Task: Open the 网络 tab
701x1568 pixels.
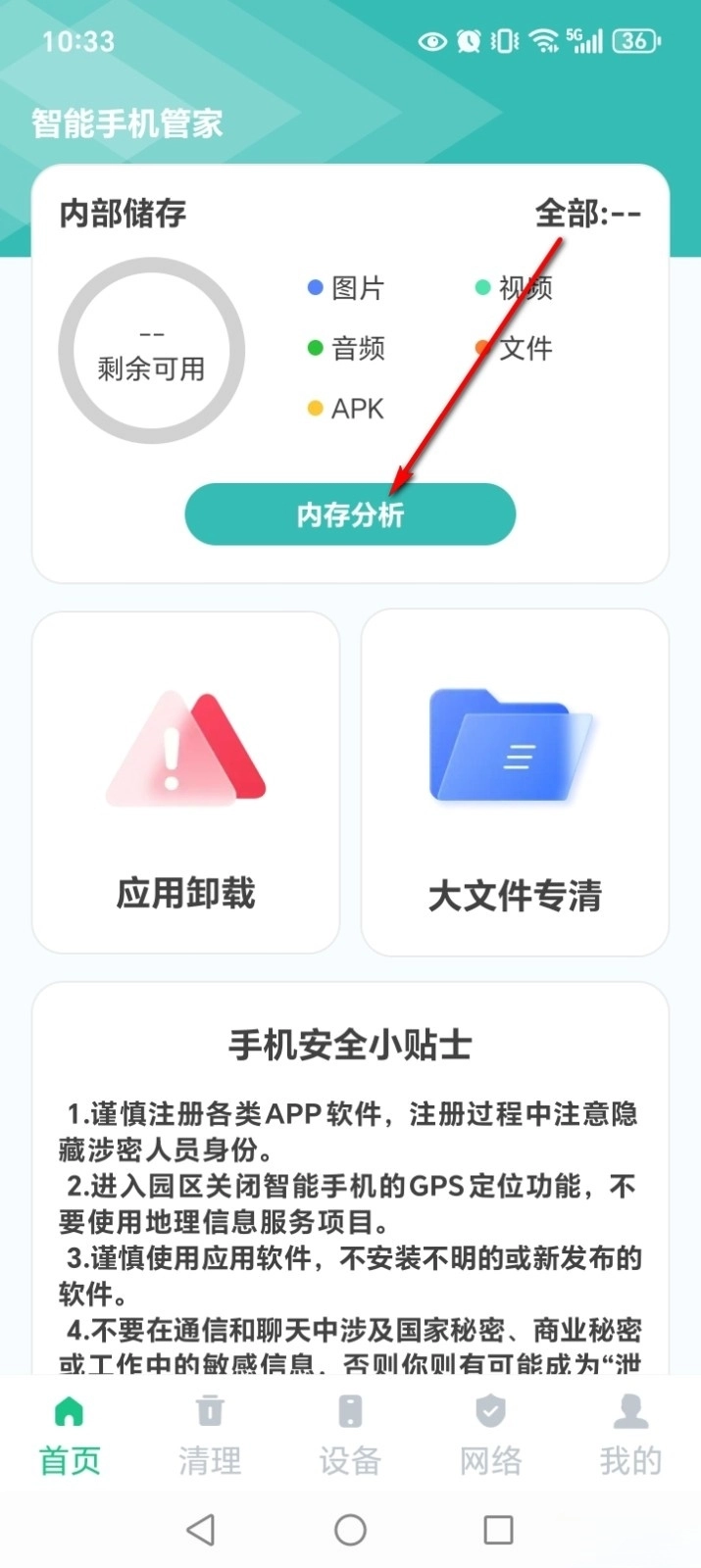Action: [x=490, y=1436]
